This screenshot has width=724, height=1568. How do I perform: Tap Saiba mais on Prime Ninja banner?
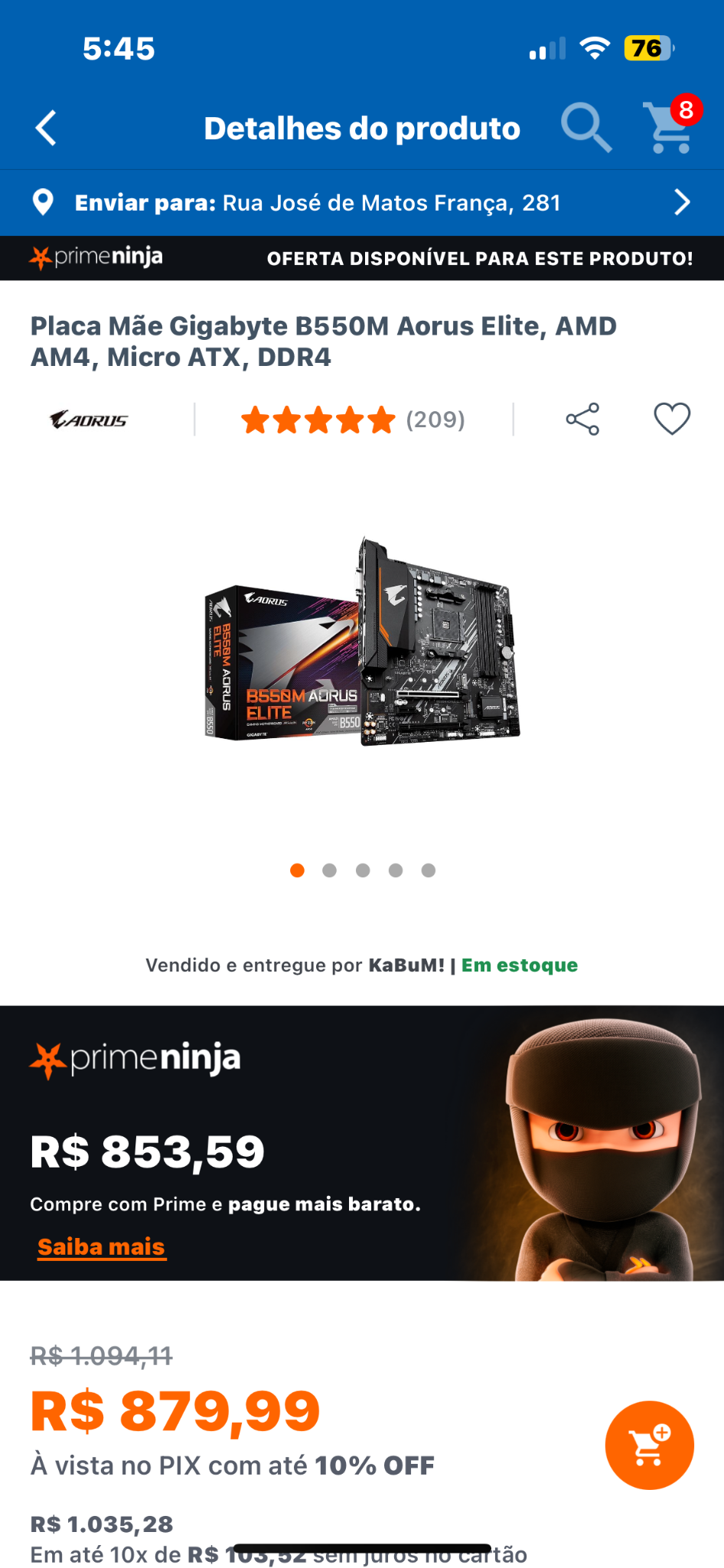tap(102, 1247)
